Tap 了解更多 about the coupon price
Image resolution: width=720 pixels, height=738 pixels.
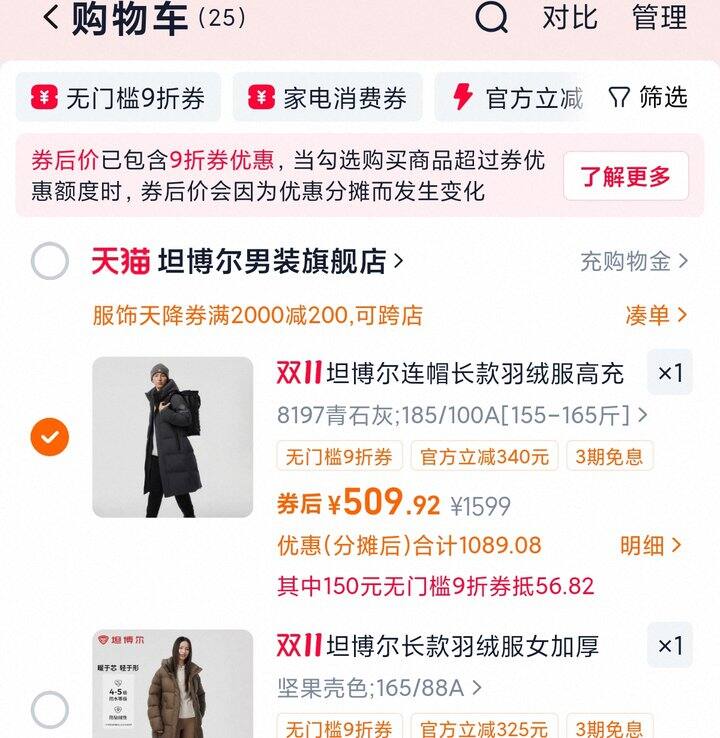point(625,177)
